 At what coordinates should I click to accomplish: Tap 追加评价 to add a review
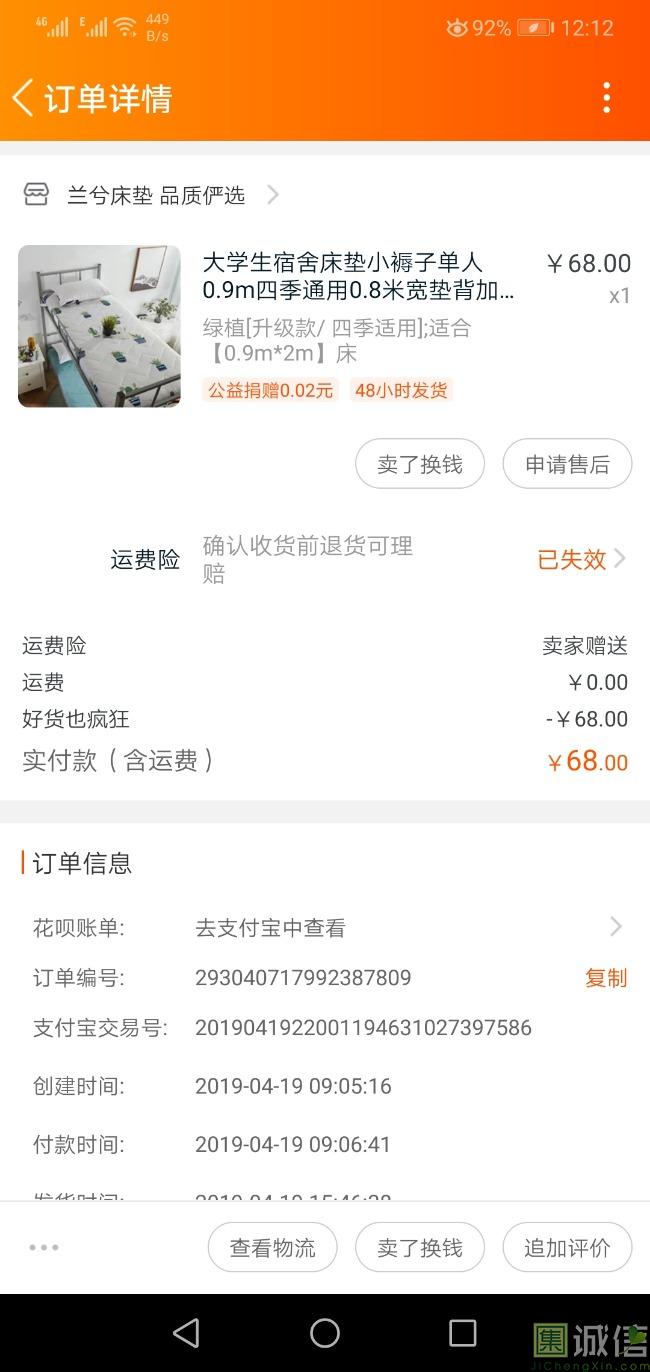pos(567,1248)
